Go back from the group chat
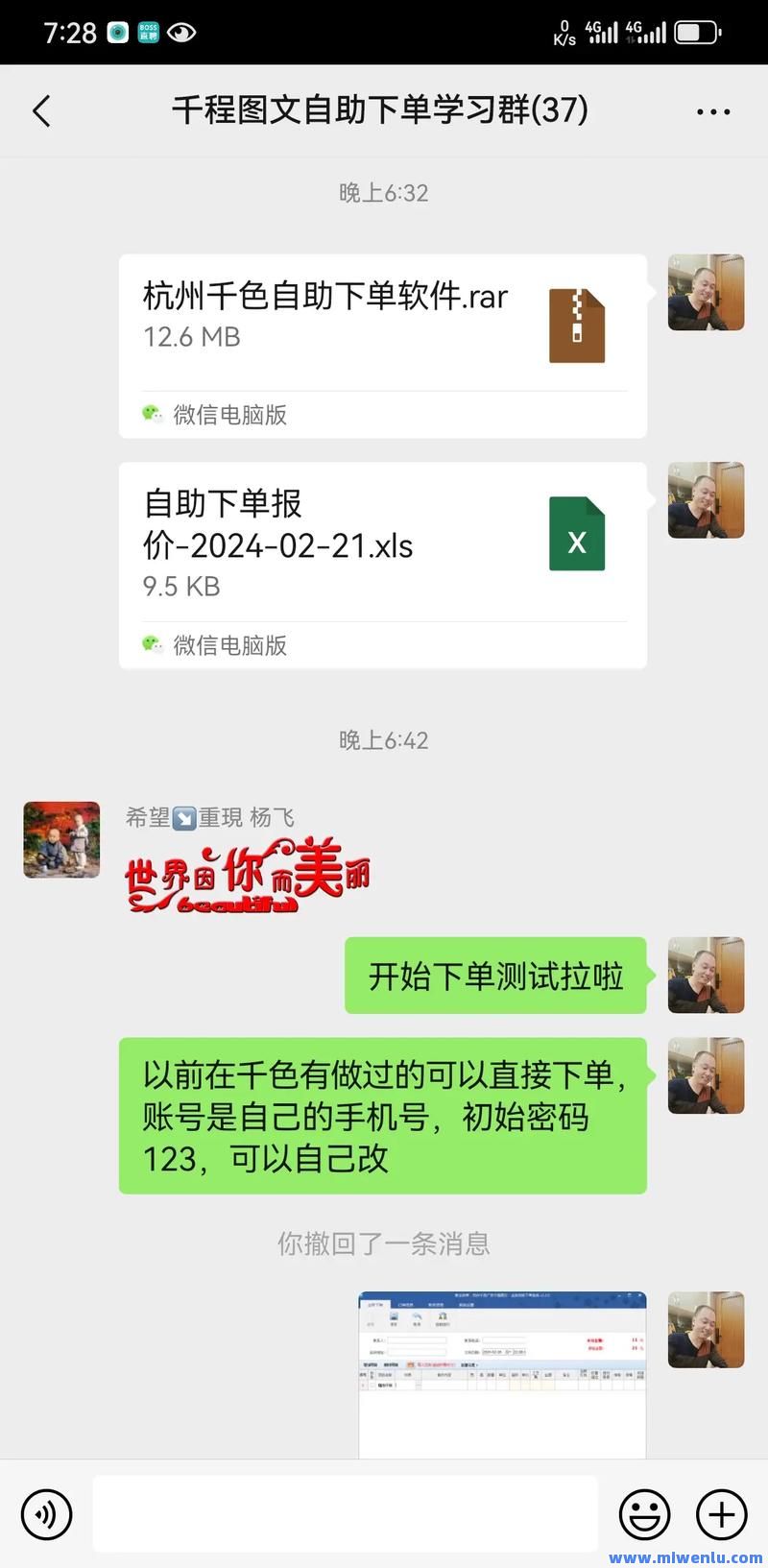This screenshot has width=768, height=1568. (41, 111)
